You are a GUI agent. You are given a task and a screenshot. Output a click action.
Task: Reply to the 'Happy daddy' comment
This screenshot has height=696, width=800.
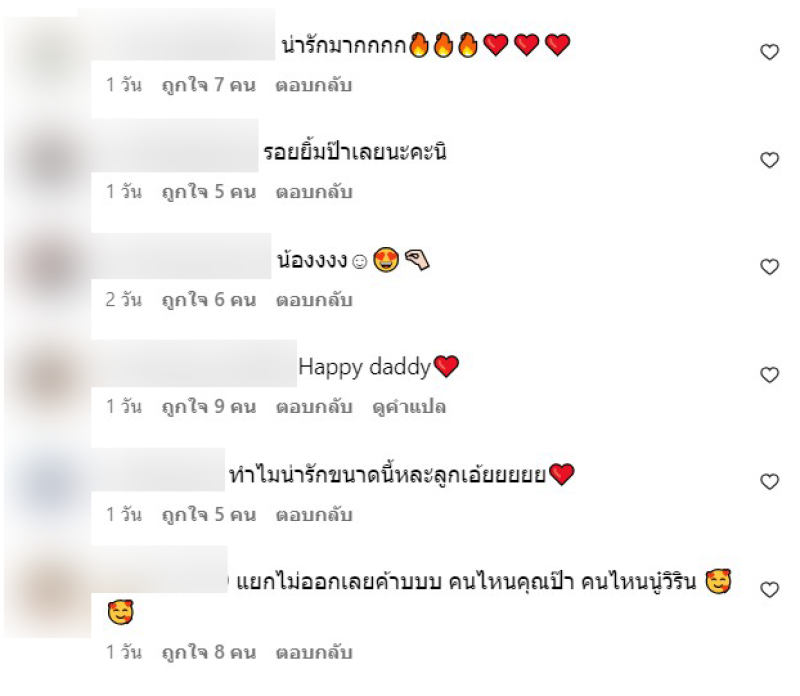(314, 407)
